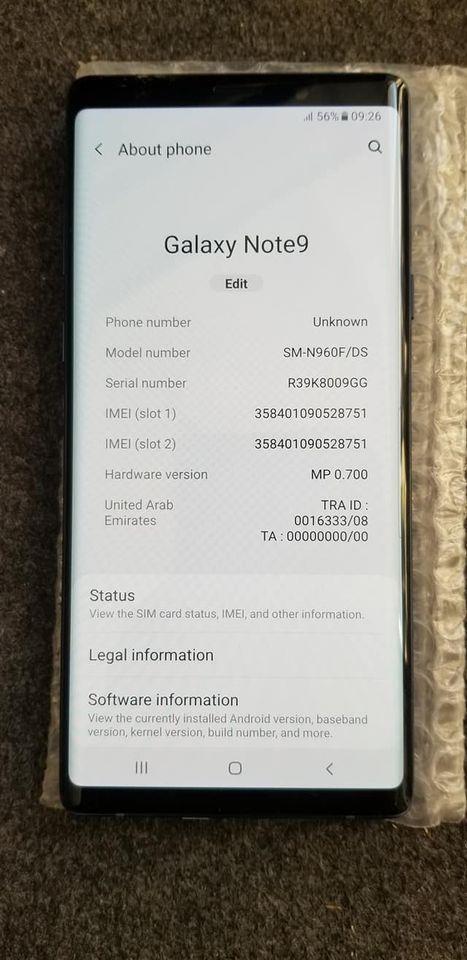Tap the Edit button under Galaxy Note9
Viewport: 467px width, 960px height.
click(x=236, y=283)
